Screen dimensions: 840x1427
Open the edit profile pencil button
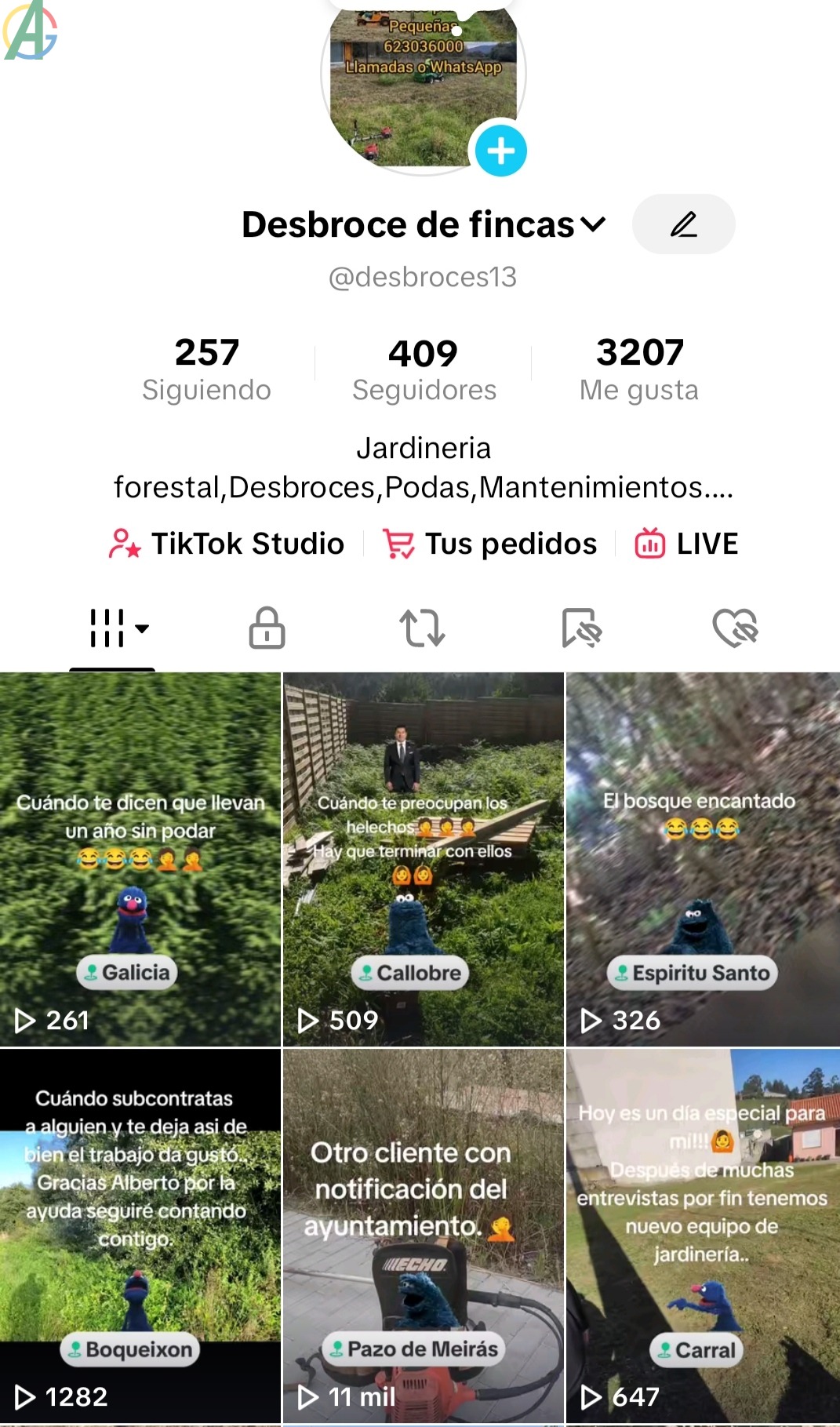[683, 224]
